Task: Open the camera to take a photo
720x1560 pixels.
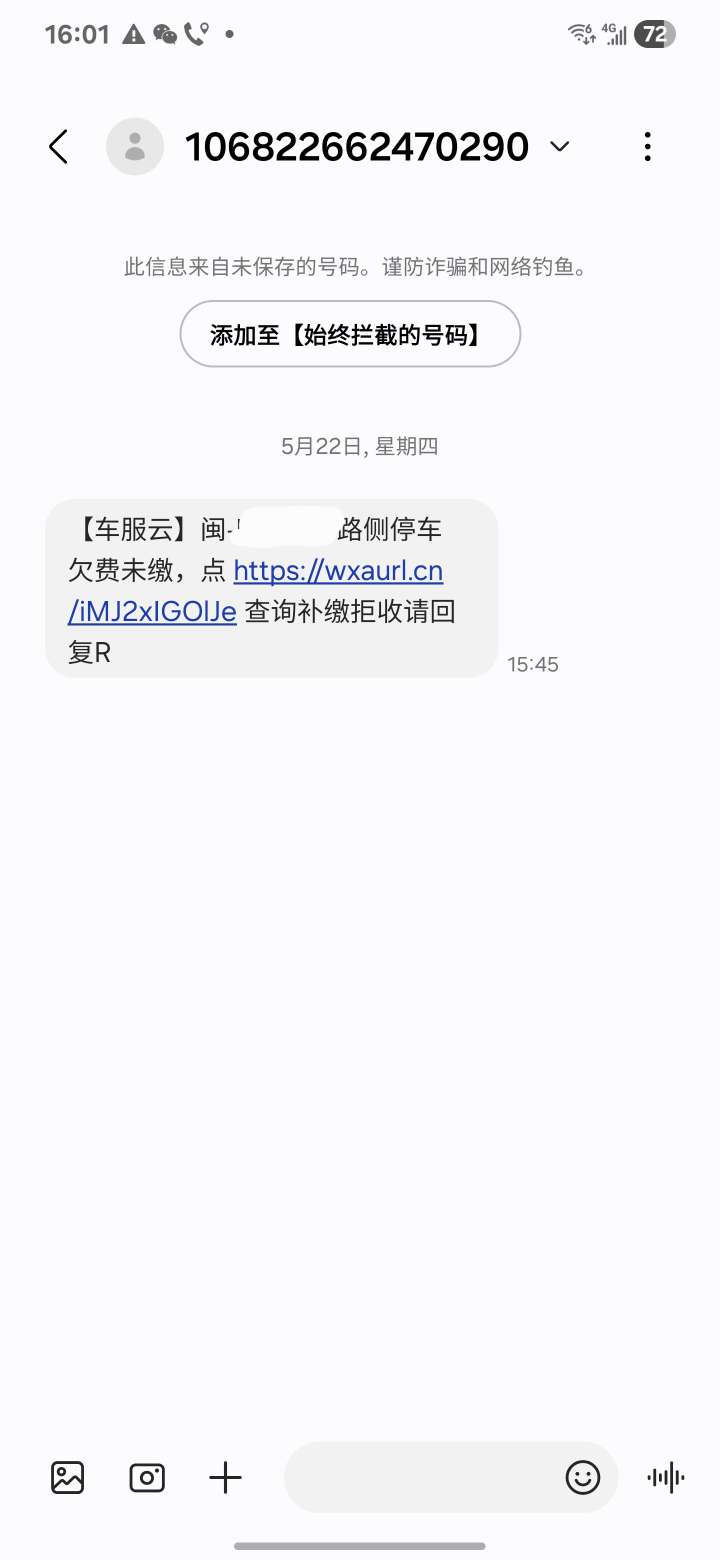Action: pos(147,1477)
